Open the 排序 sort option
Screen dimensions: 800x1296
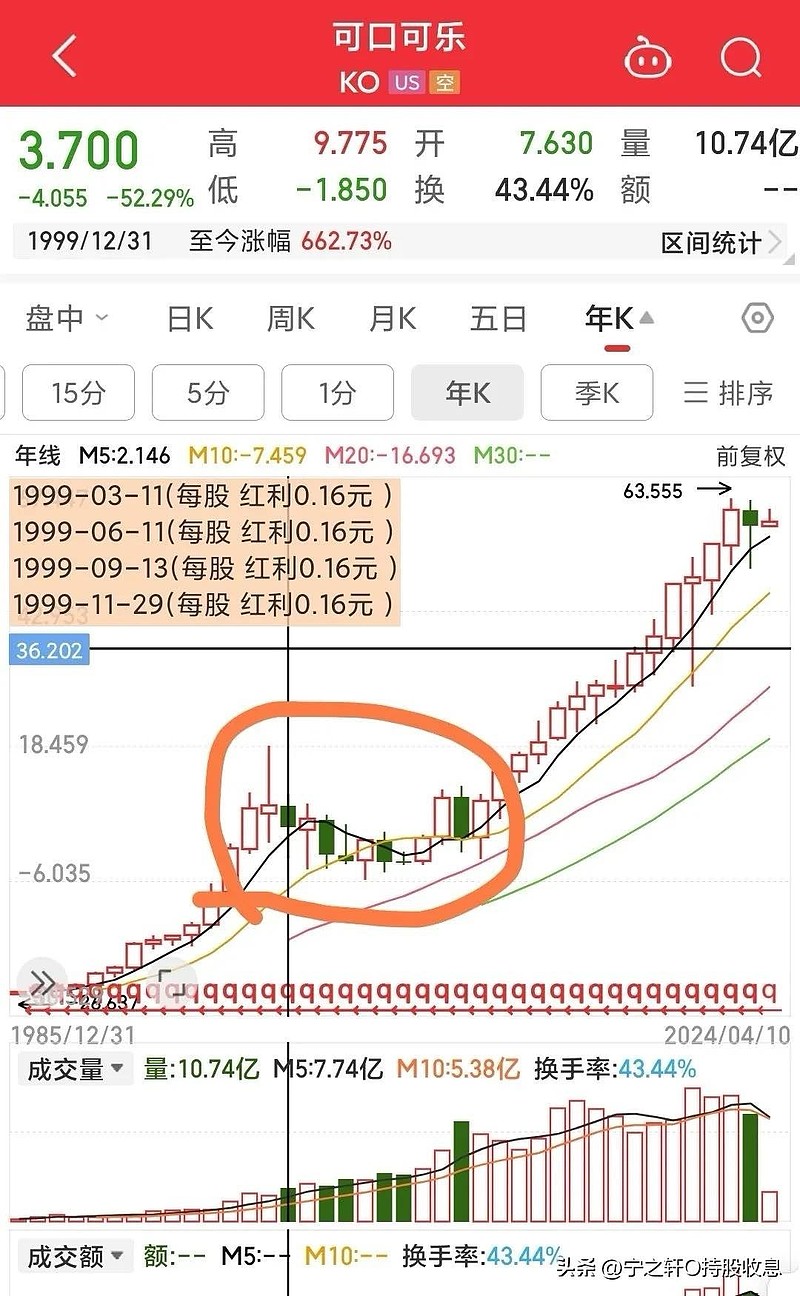(729, 392)
